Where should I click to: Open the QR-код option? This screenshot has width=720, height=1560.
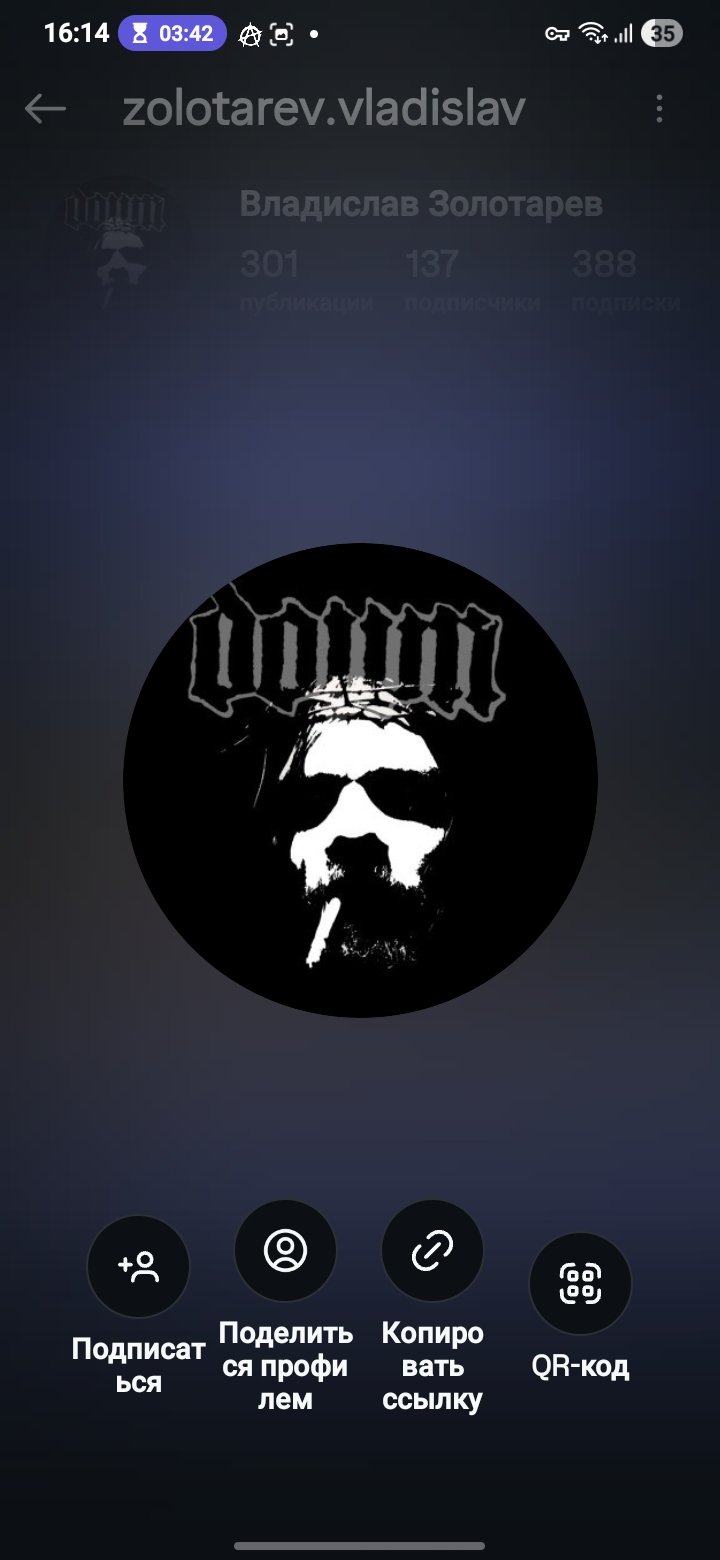tap(580, 1283)
